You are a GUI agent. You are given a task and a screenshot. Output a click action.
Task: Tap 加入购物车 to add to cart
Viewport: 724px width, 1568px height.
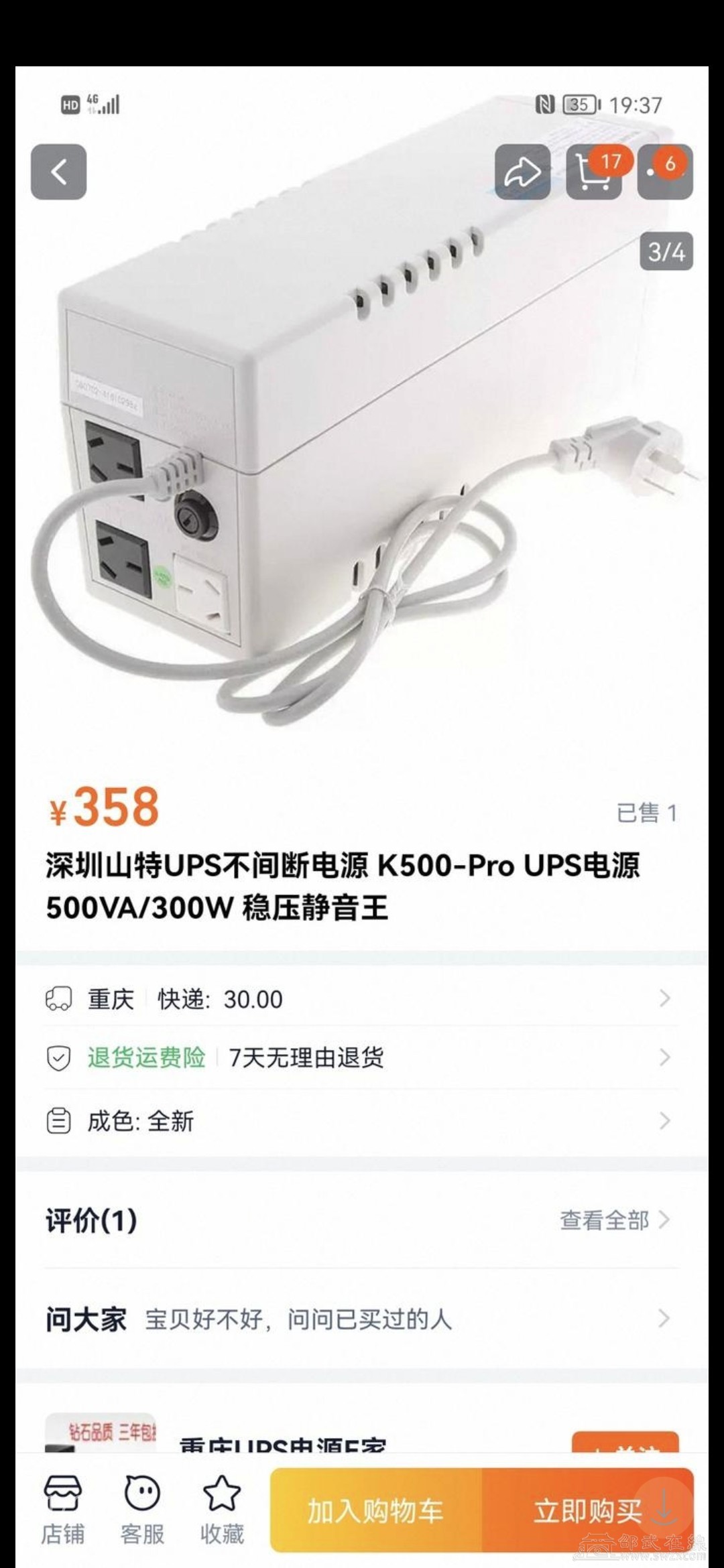pyautogui.click(x=376, y=1511)
